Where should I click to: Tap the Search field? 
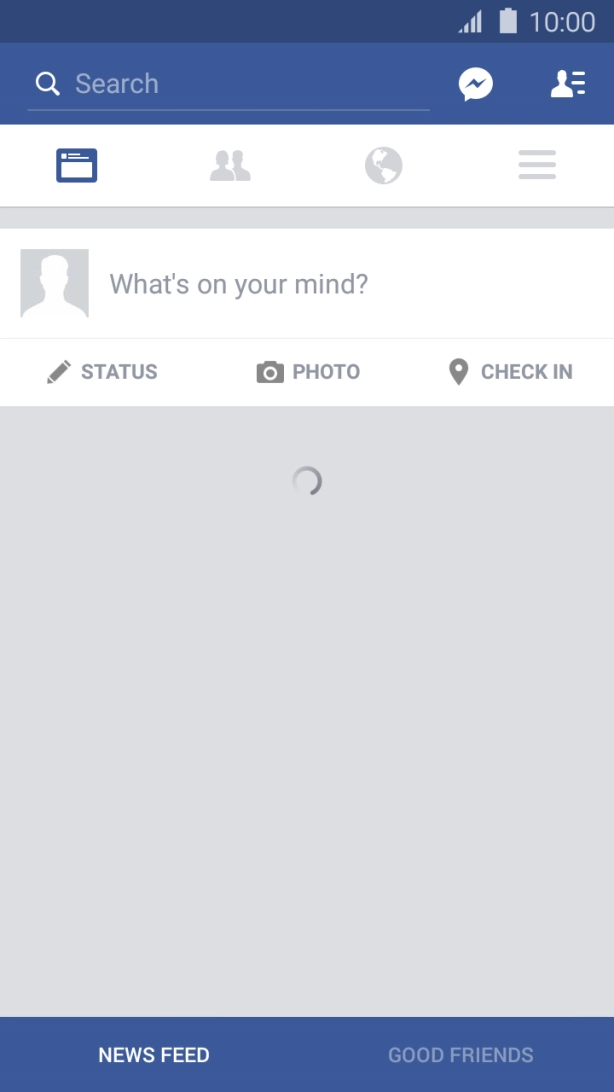pos(228,84)
